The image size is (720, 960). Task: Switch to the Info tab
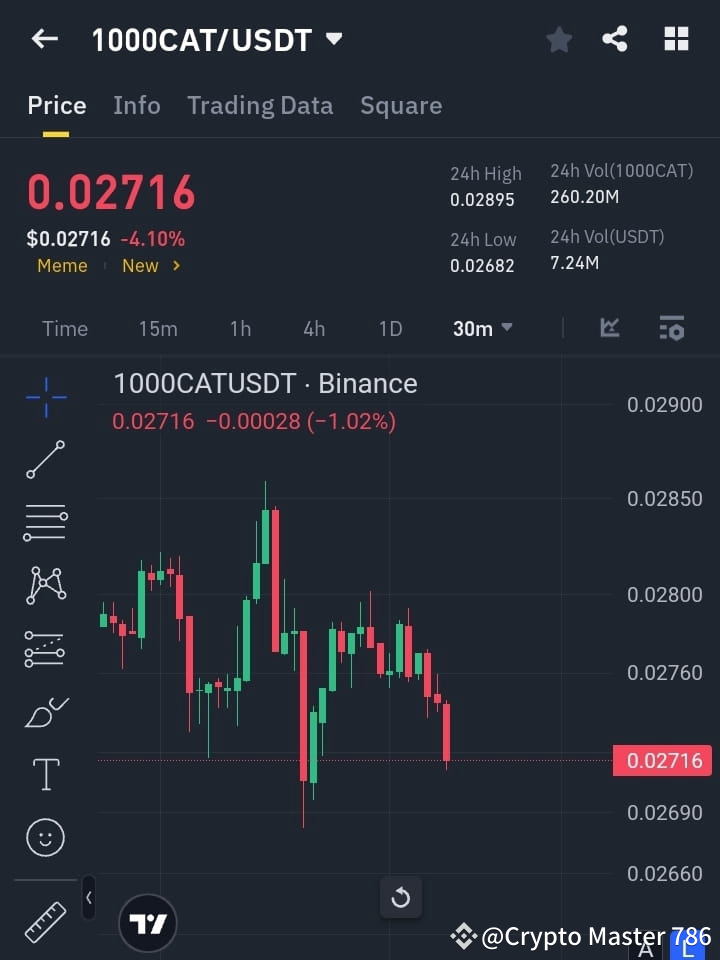(137, 105)
